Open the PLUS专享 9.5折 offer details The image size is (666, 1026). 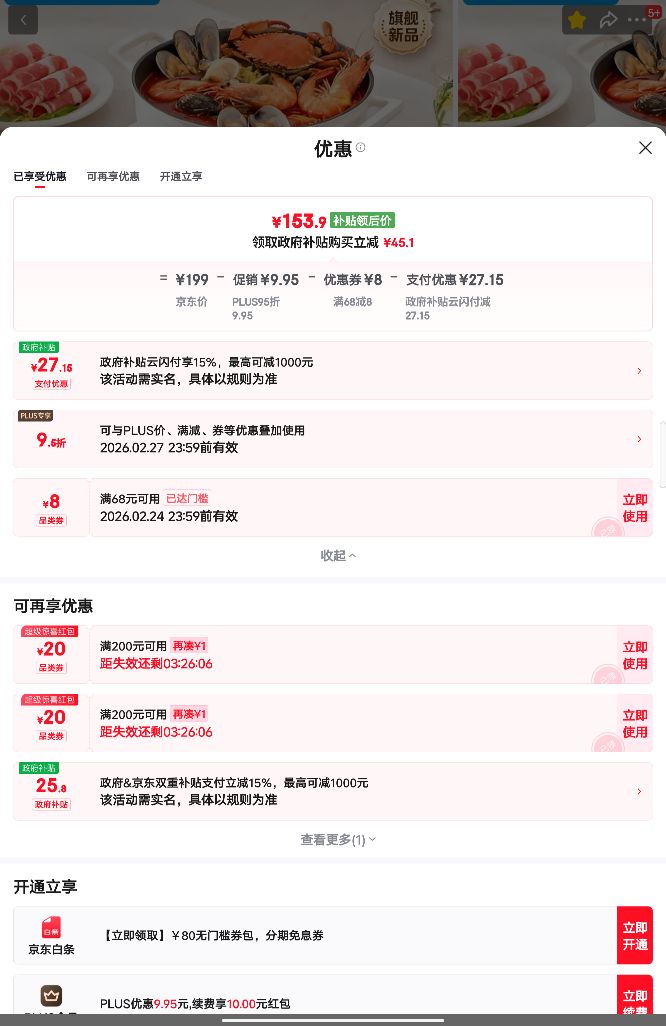(x=333, y=439)
